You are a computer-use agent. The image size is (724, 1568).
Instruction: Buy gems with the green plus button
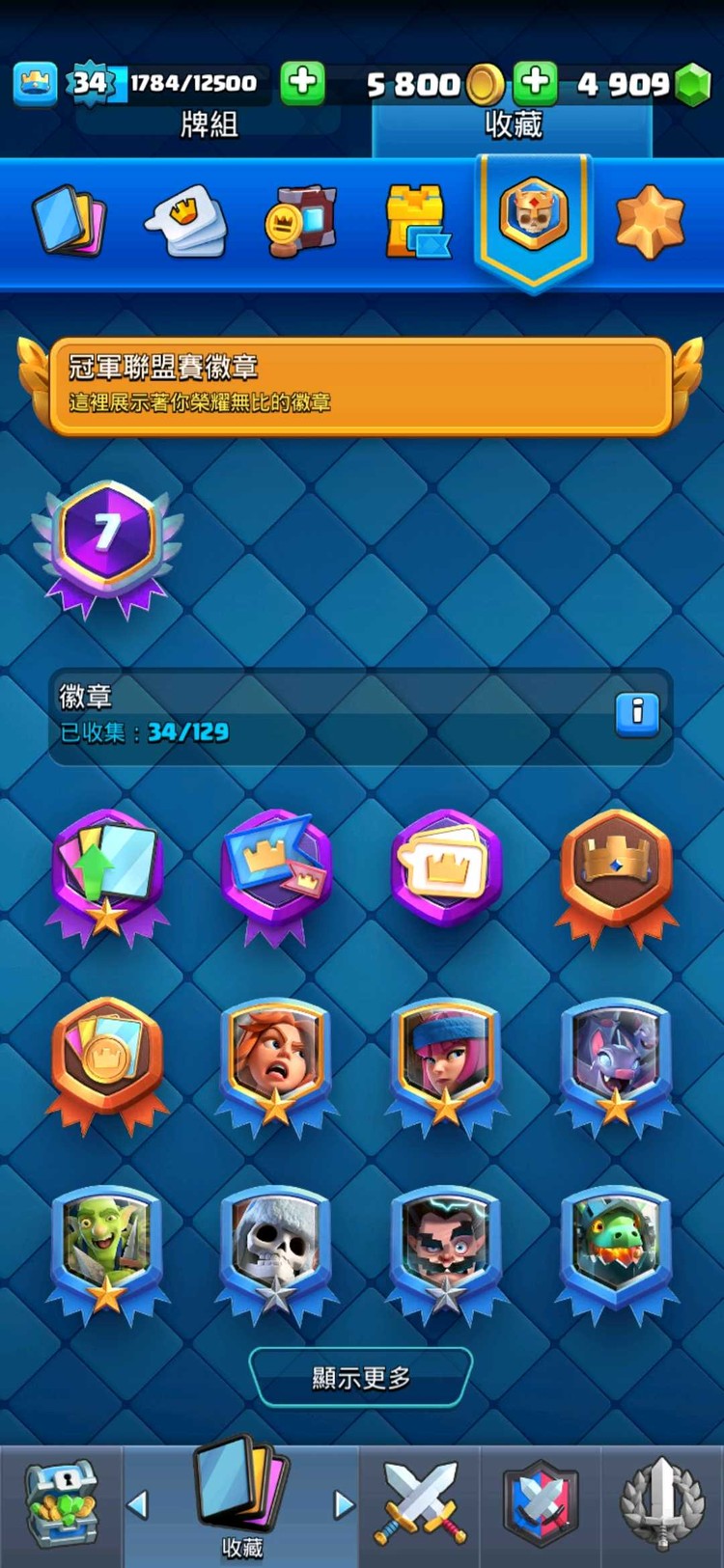tap(536, 83)
